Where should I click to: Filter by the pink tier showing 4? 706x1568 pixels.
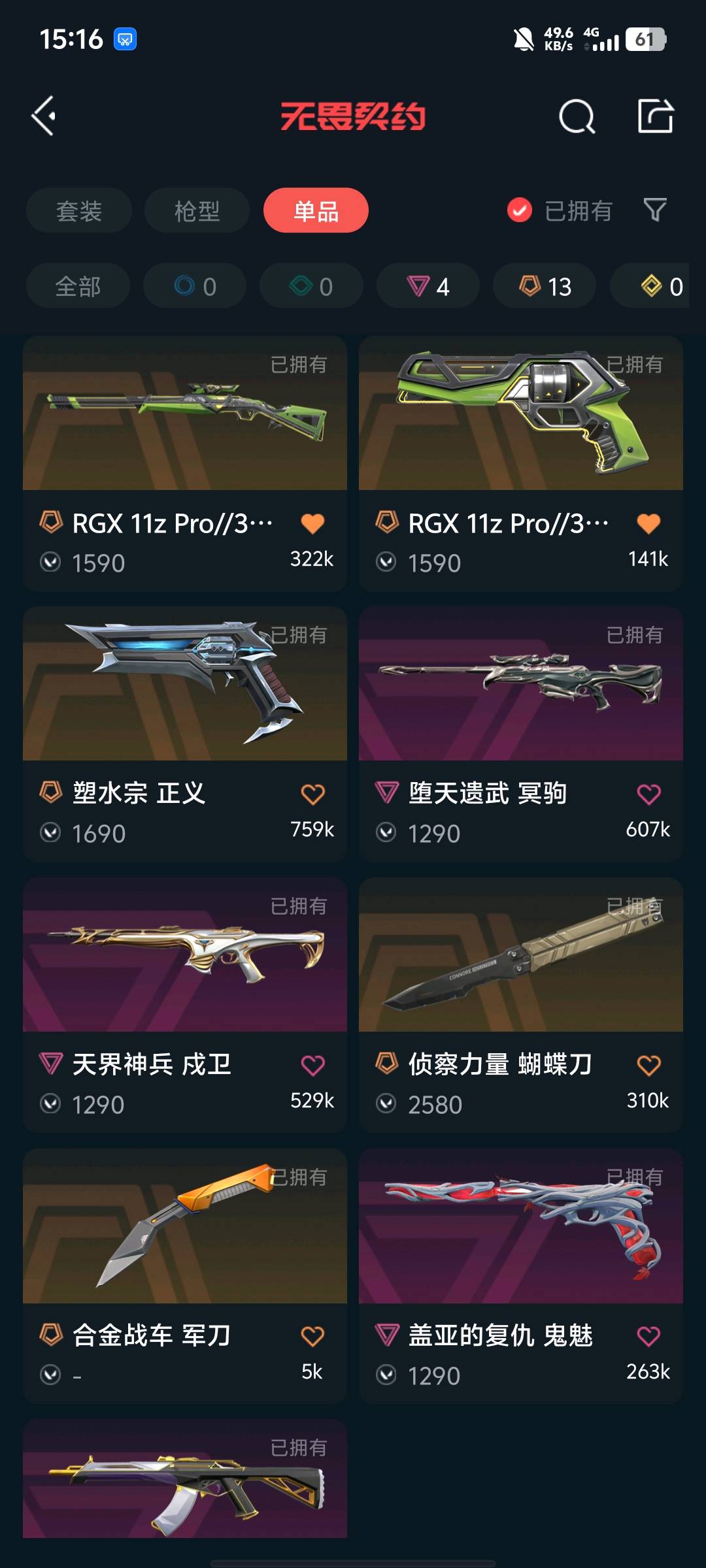point(428,286)
